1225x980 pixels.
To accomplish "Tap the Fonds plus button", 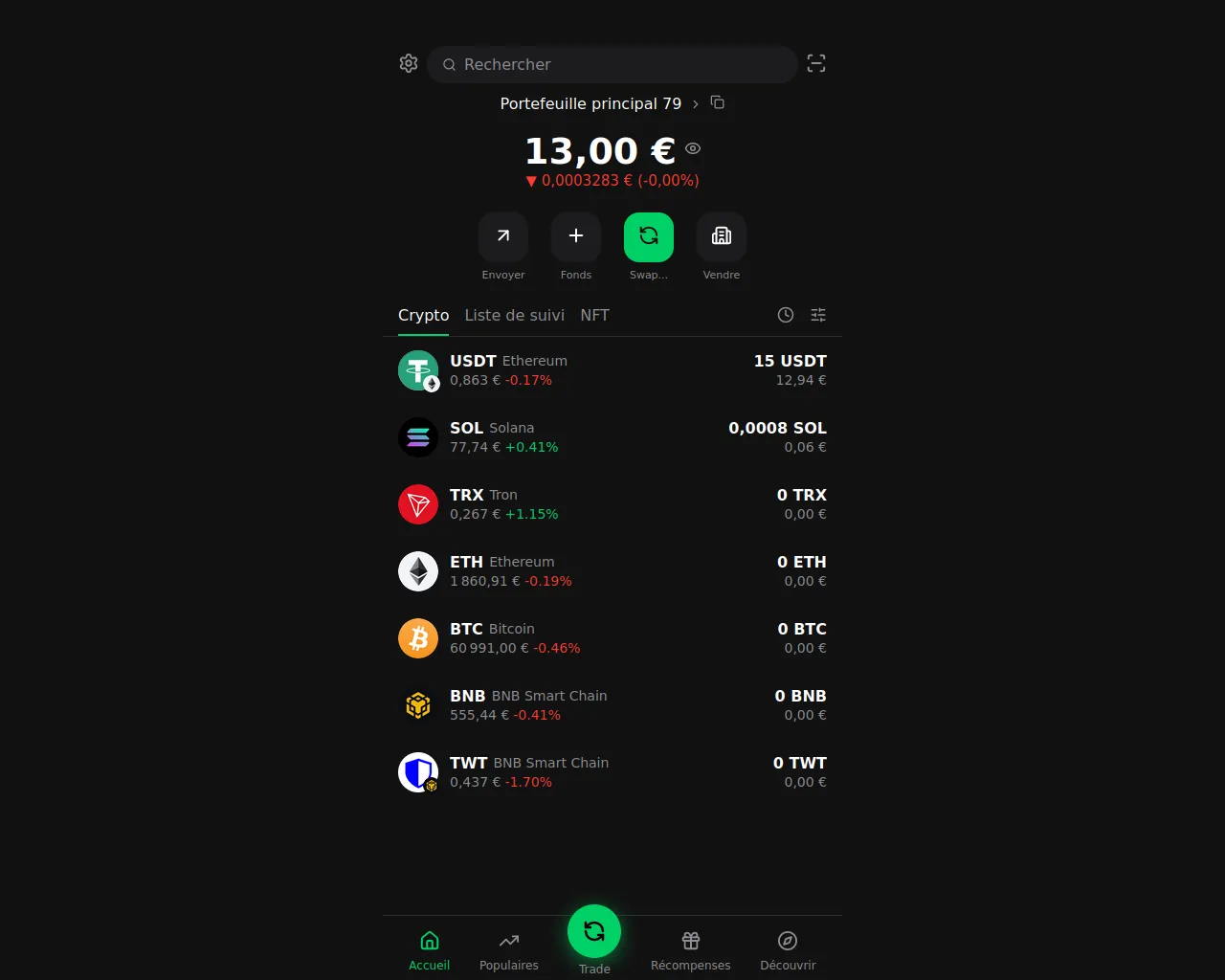I will point(576,237).
